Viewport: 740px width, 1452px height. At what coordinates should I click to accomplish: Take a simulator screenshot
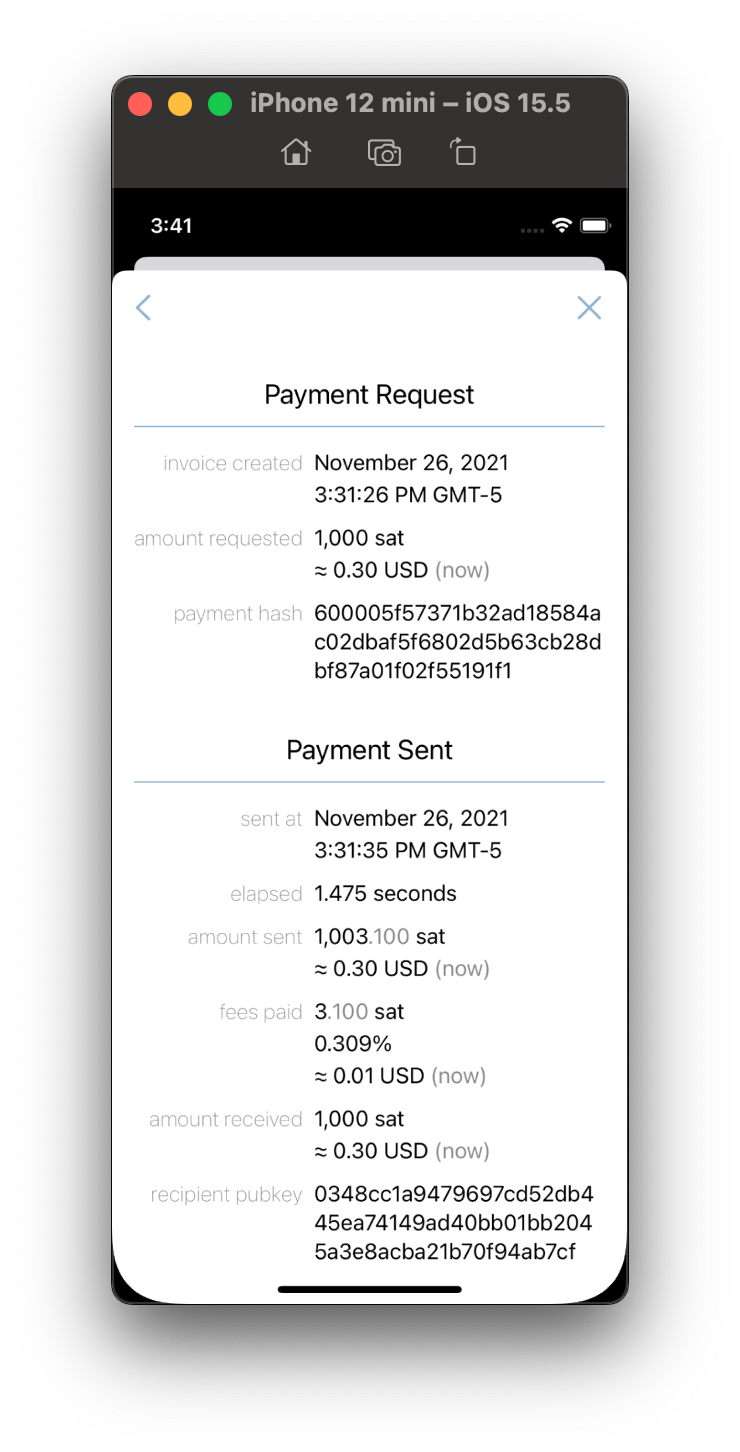point(384,152)
